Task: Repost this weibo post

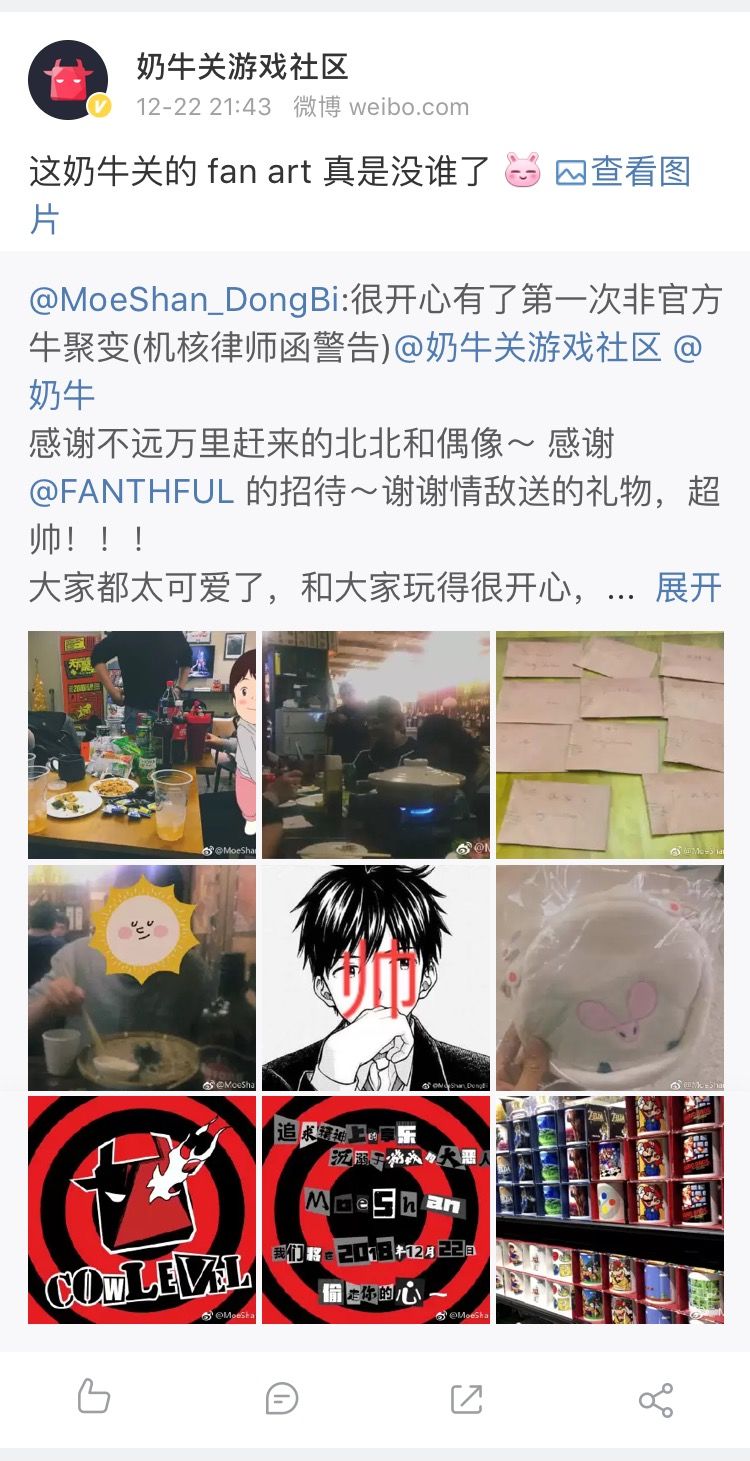Action: (x=467, y=1398)
